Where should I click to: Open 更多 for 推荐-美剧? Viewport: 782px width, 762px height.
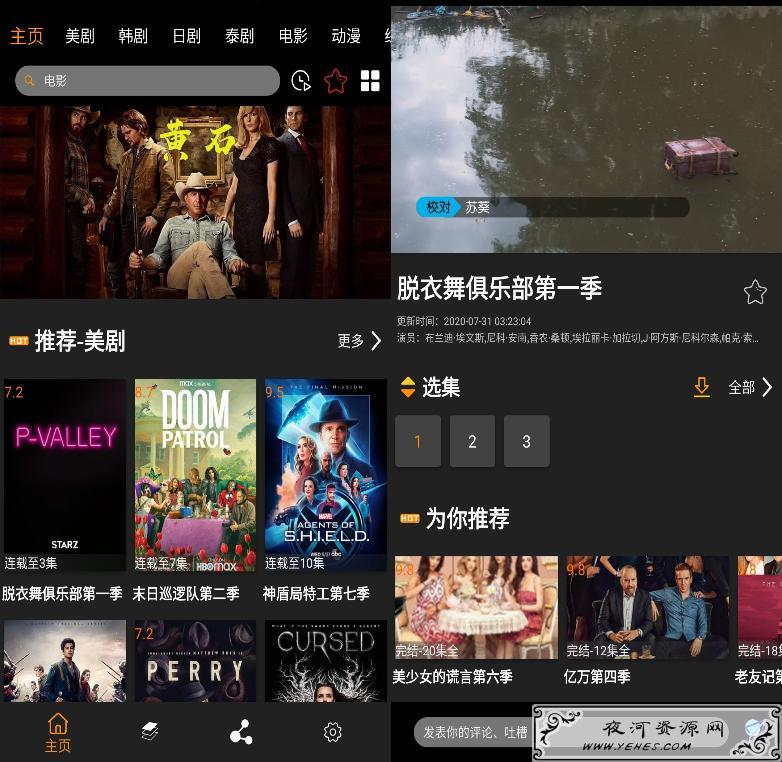tap(359, 341)
